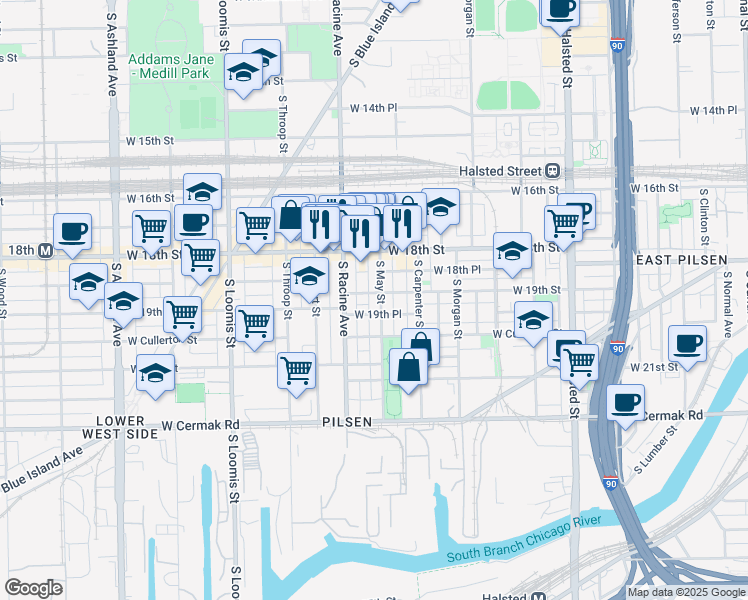Tap the cafe marker on Cermak Rd by I-90
Screen dimensions: 748x600
(x=625, y=403)
